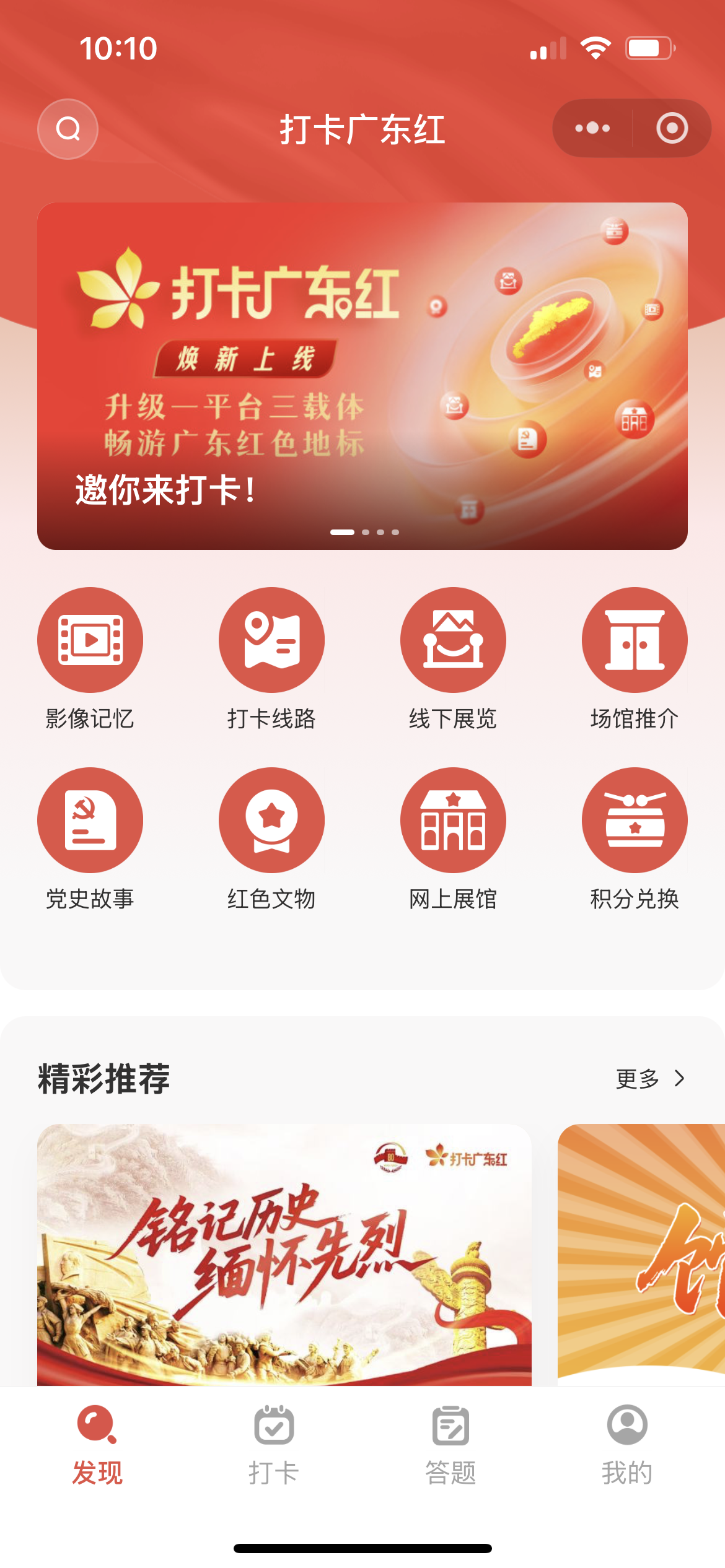Switch to the 发现 tab

97,1445
